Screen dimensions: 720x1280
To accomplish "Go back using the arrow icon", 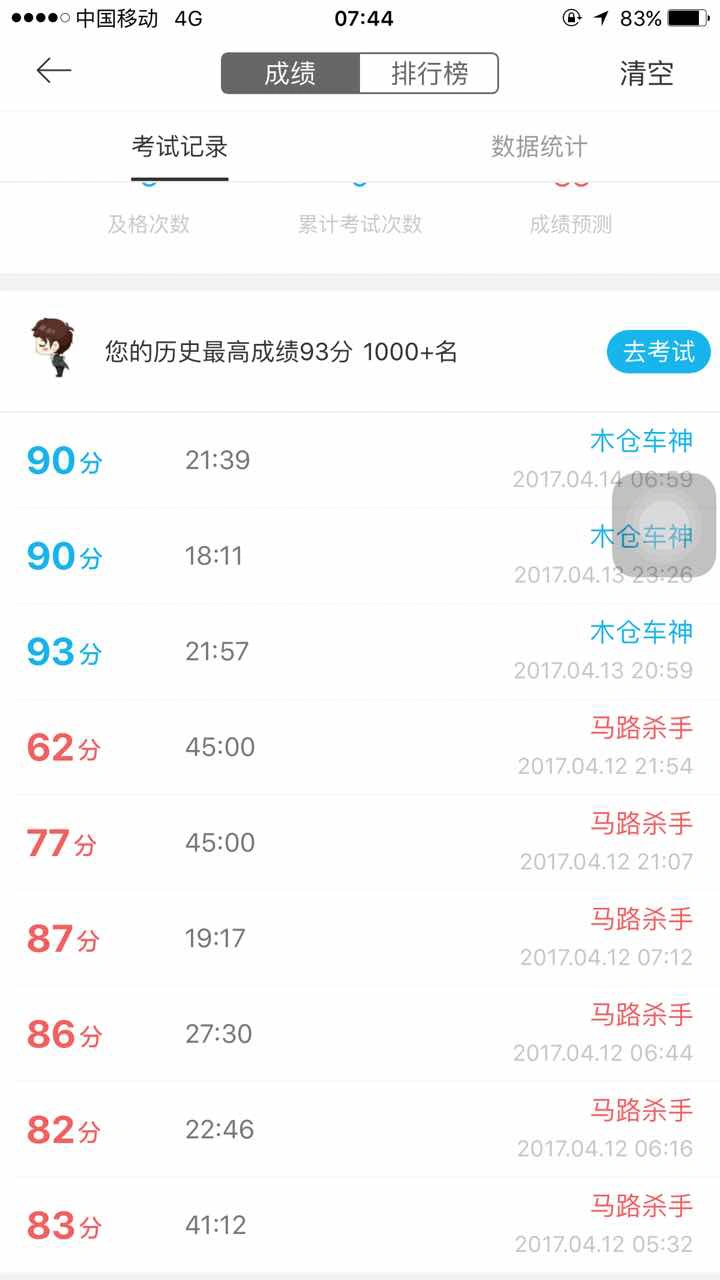I will (53, 71).
